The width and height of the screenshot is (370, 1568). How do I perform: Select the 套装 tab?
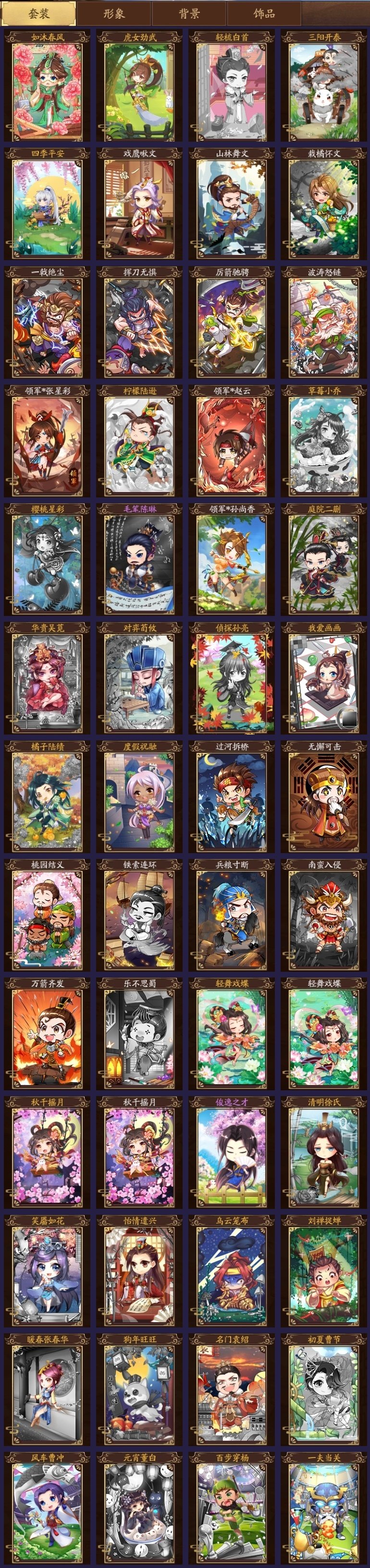(39, 13)
